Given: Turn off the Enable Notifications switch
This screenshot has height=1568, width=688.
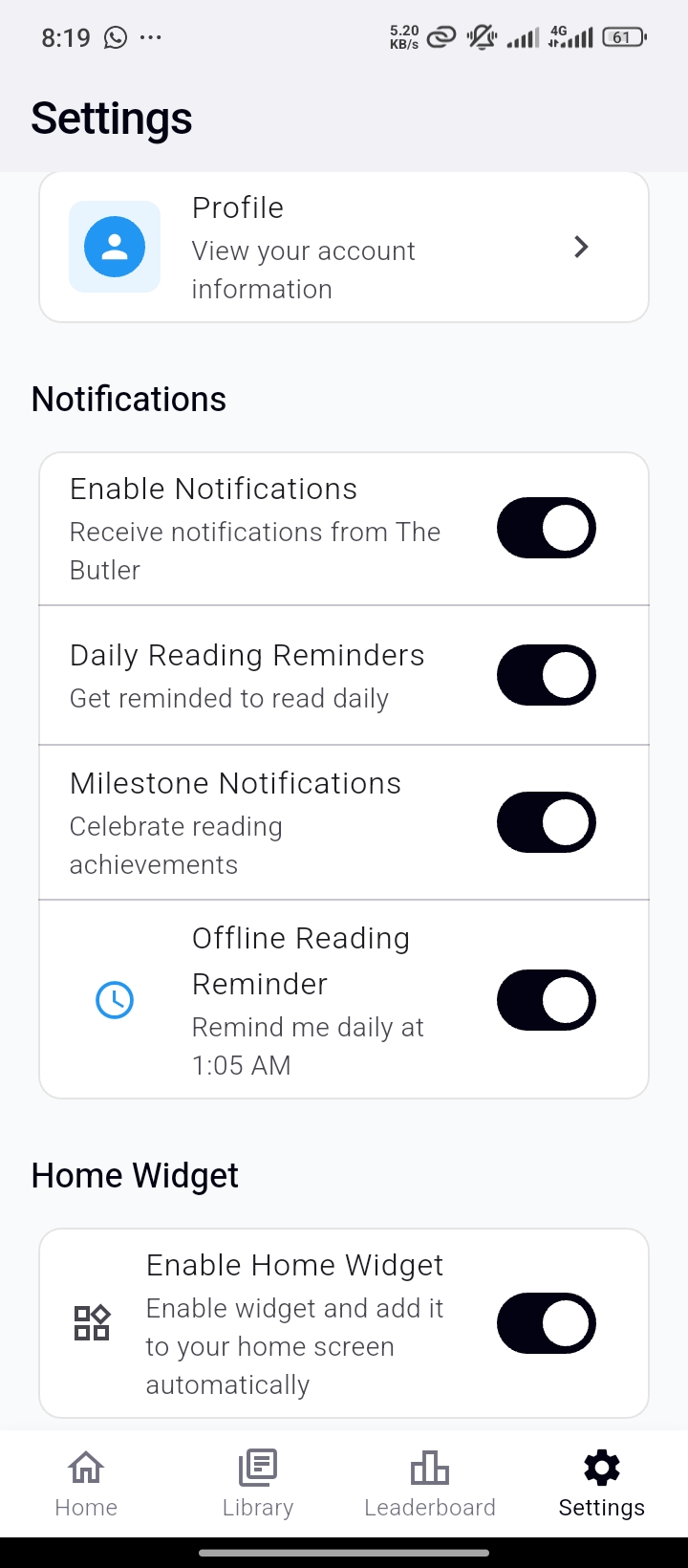Looking at the screenshot, I should pyautogui.click(x=546, y=528).
